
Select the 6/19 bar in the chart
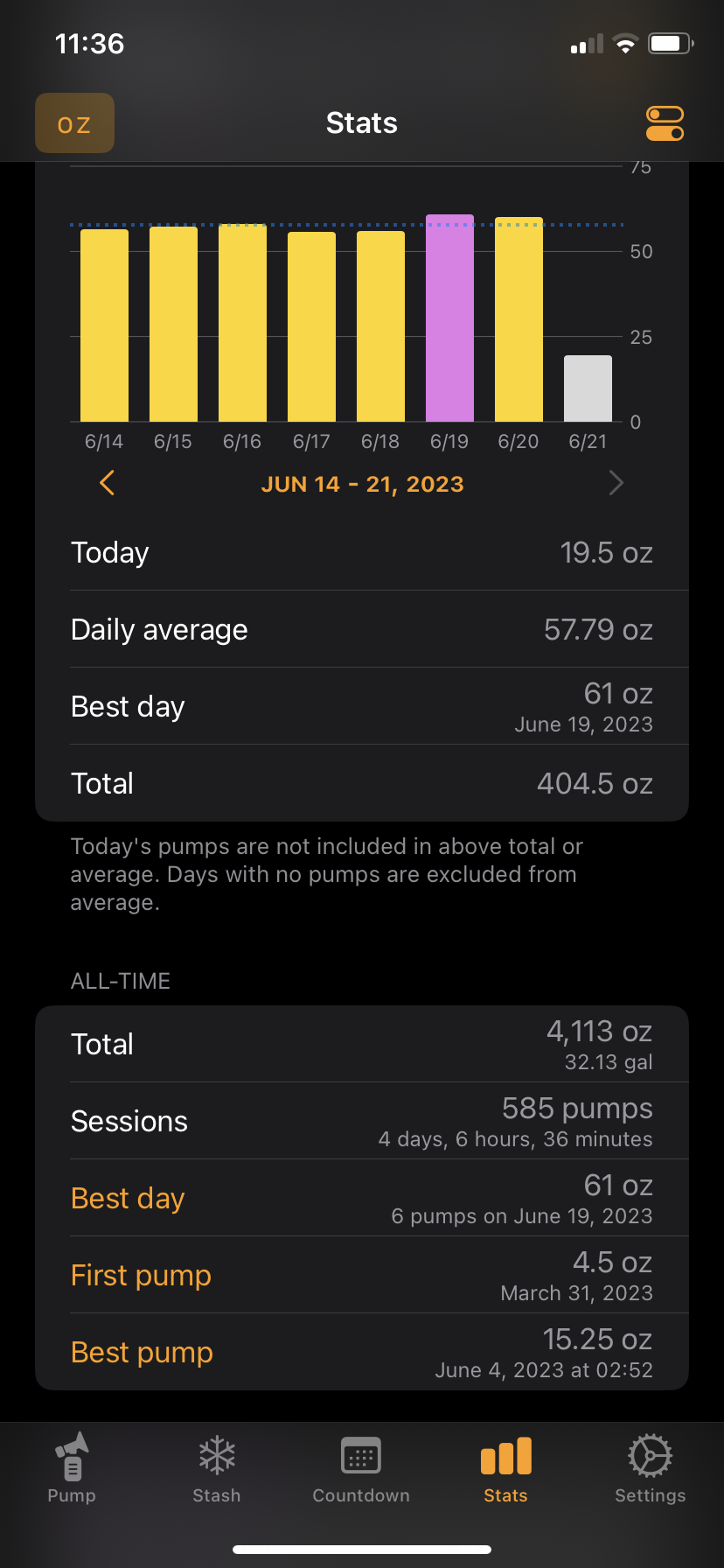click(449, 318)
